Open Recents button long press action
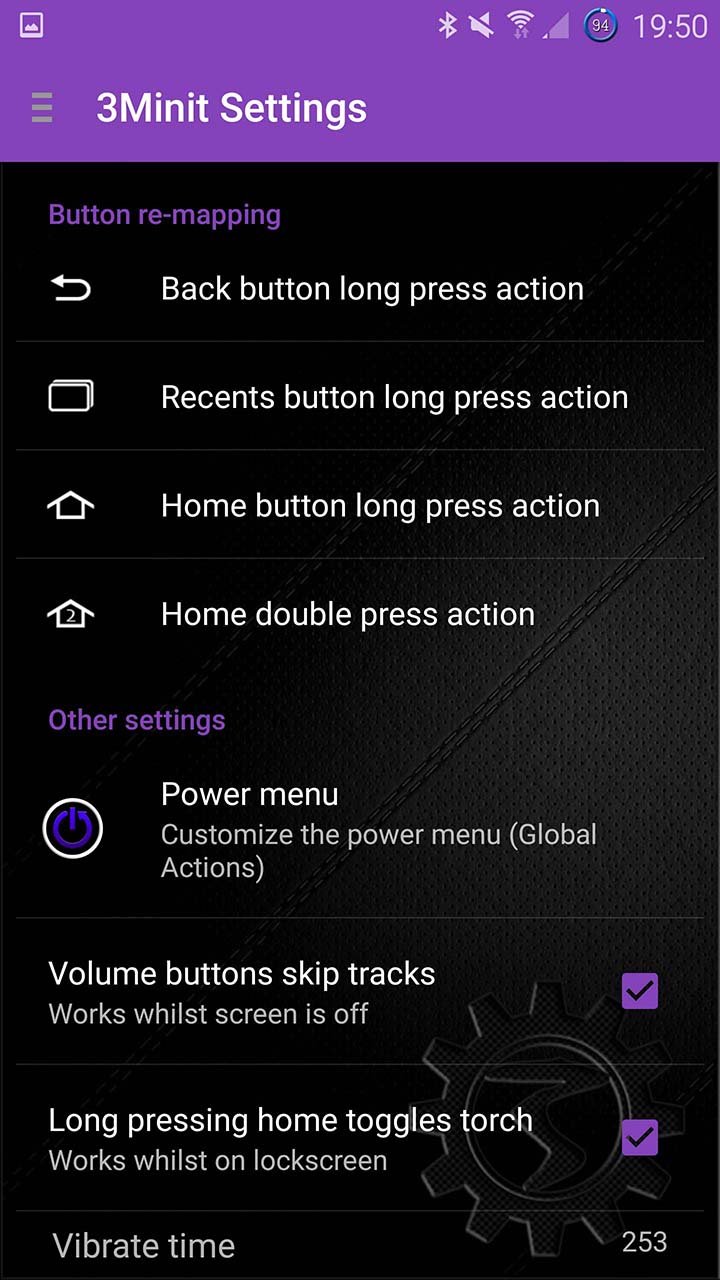The width and height of the screenshot is (720, 1280). click(360, 396)
